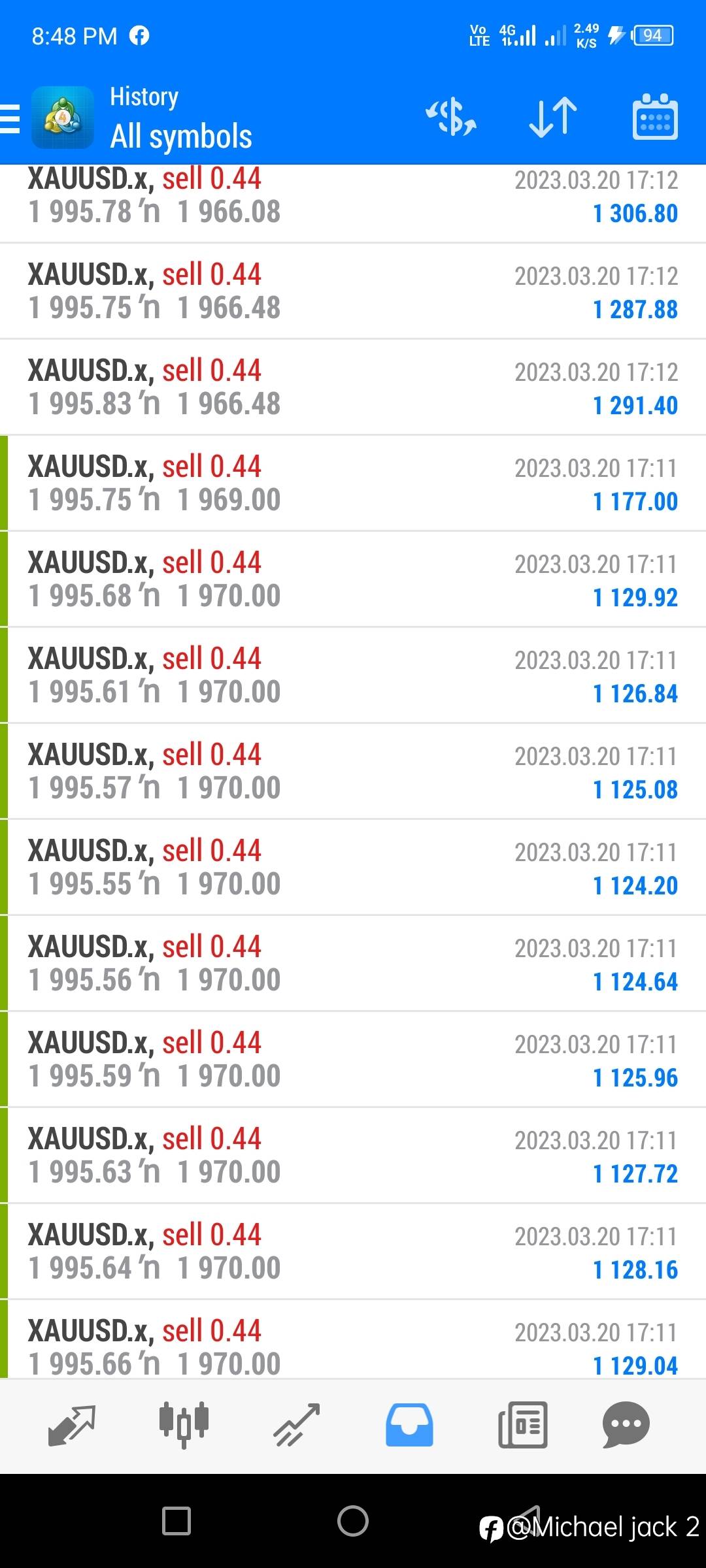Open the News tab
This screenshot has width=706, height=1568.
pyautogui.click(x=522, y=1426)
